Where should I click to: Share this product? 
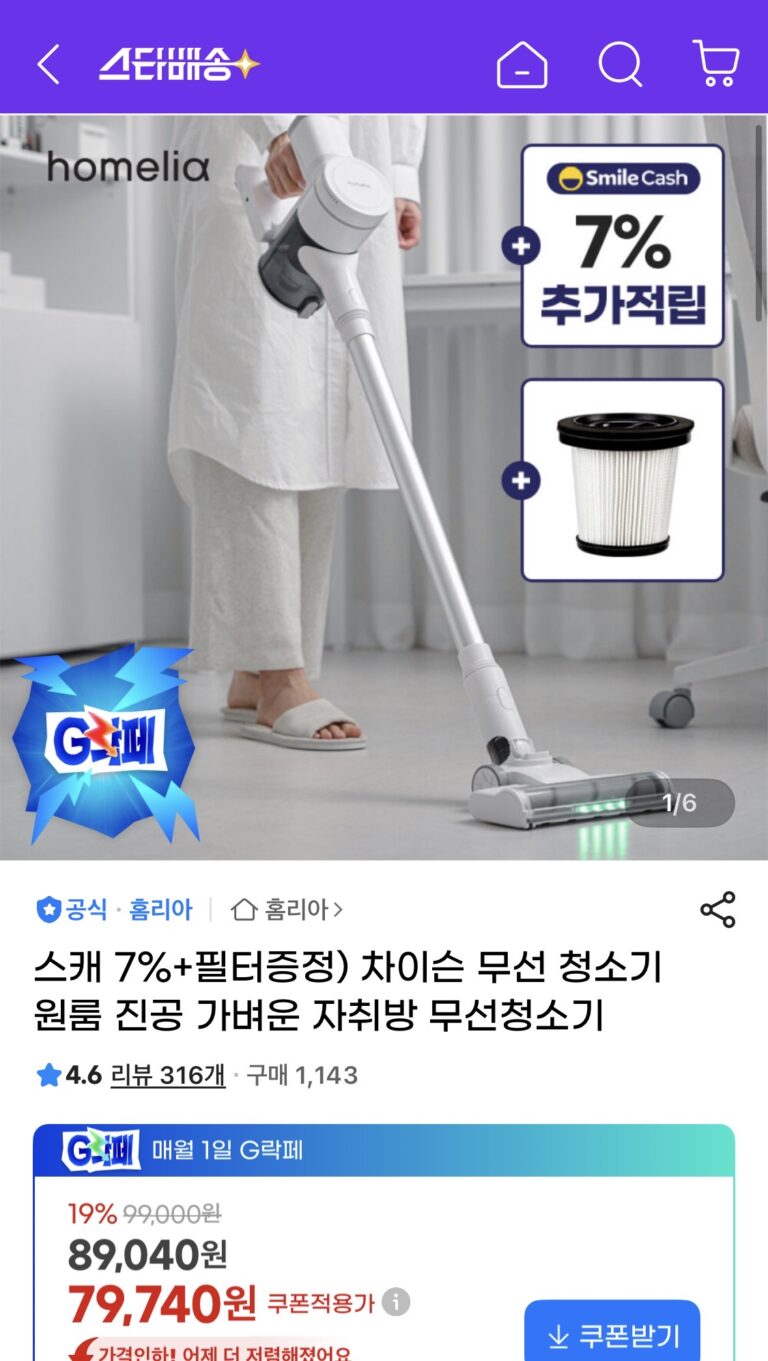point(717,910)
